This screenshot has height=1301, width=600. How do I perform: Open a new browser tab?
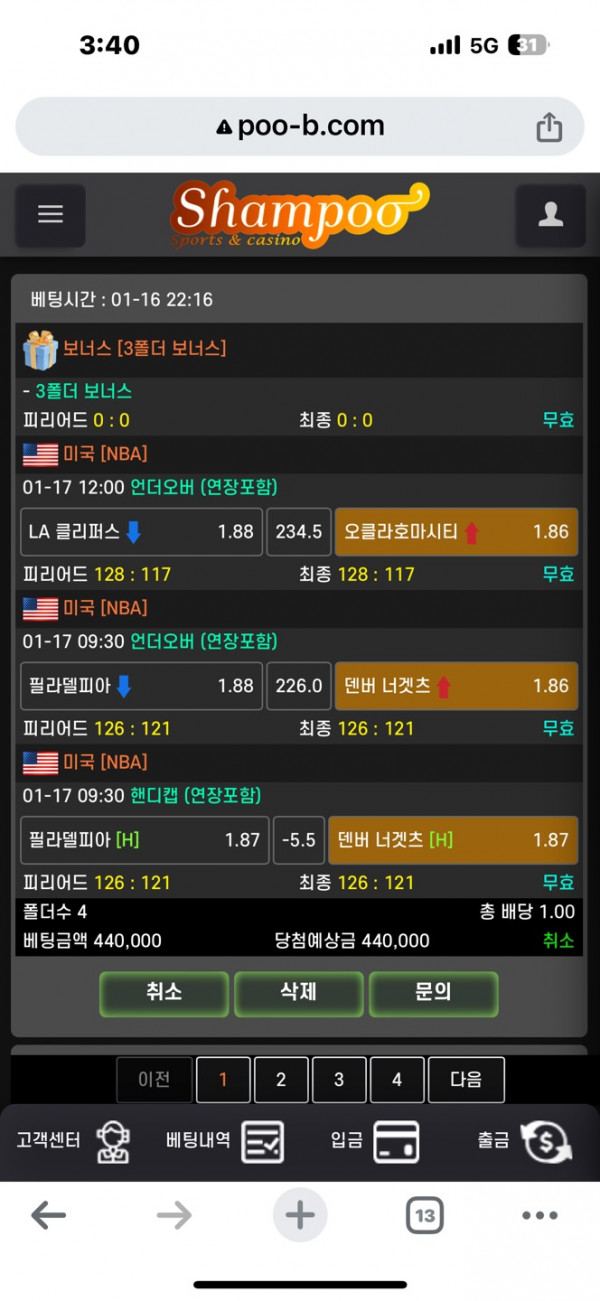(x=300, y=1216)
